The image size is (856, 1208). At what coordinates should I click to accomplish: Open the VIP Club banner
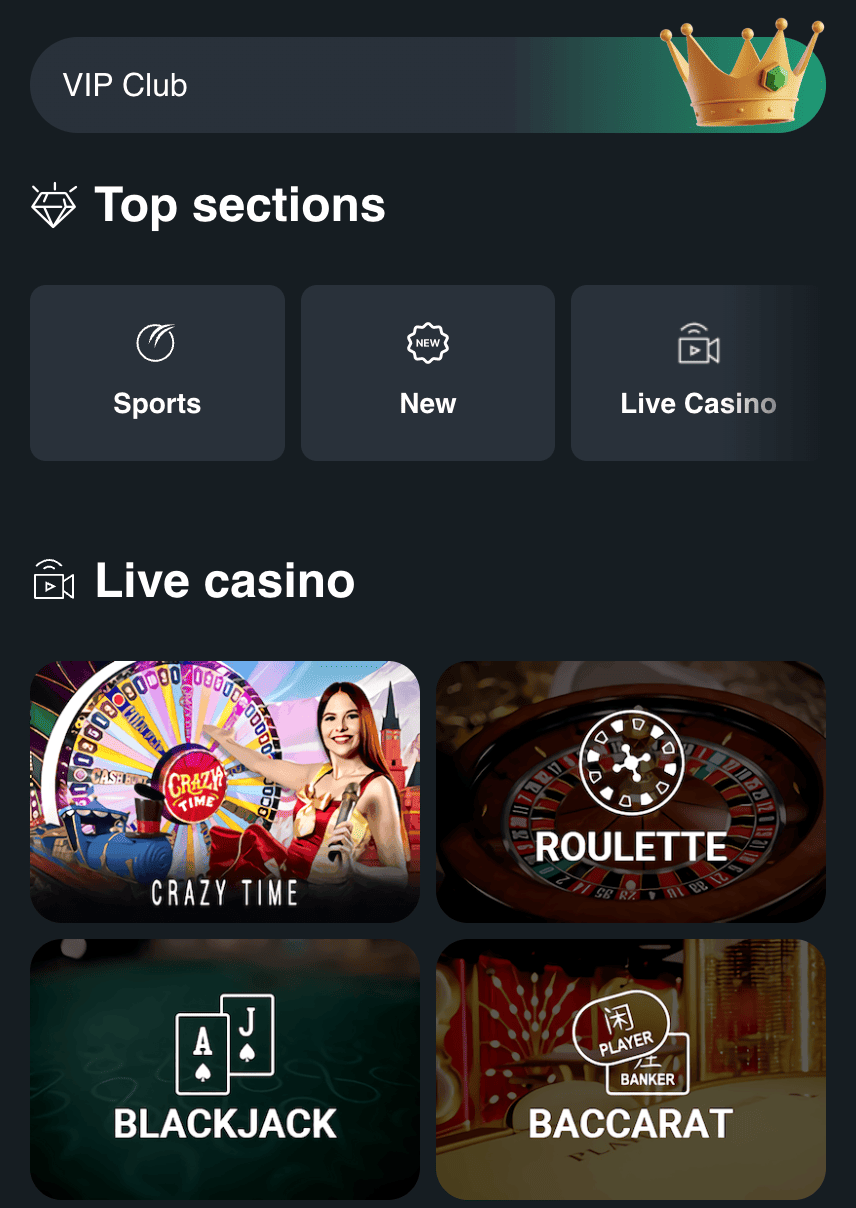427,85
